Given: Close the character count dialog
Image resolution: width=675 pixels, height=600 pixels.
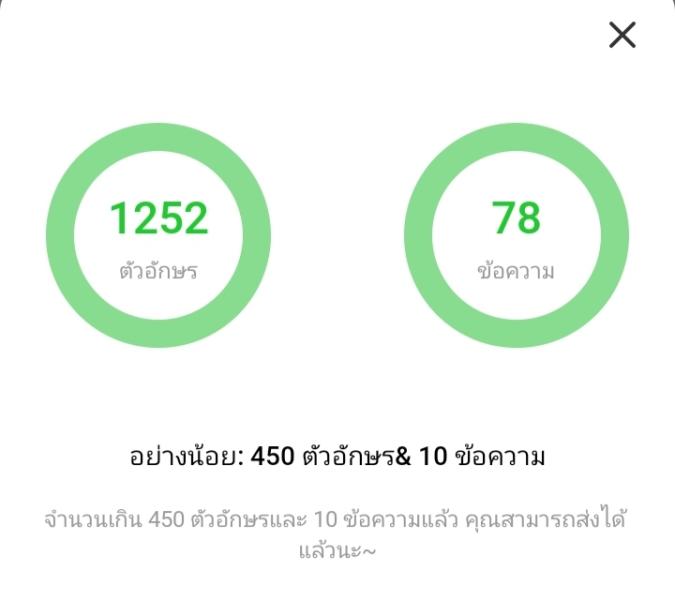Looking at the screenshot, I should tap(622, 35).
